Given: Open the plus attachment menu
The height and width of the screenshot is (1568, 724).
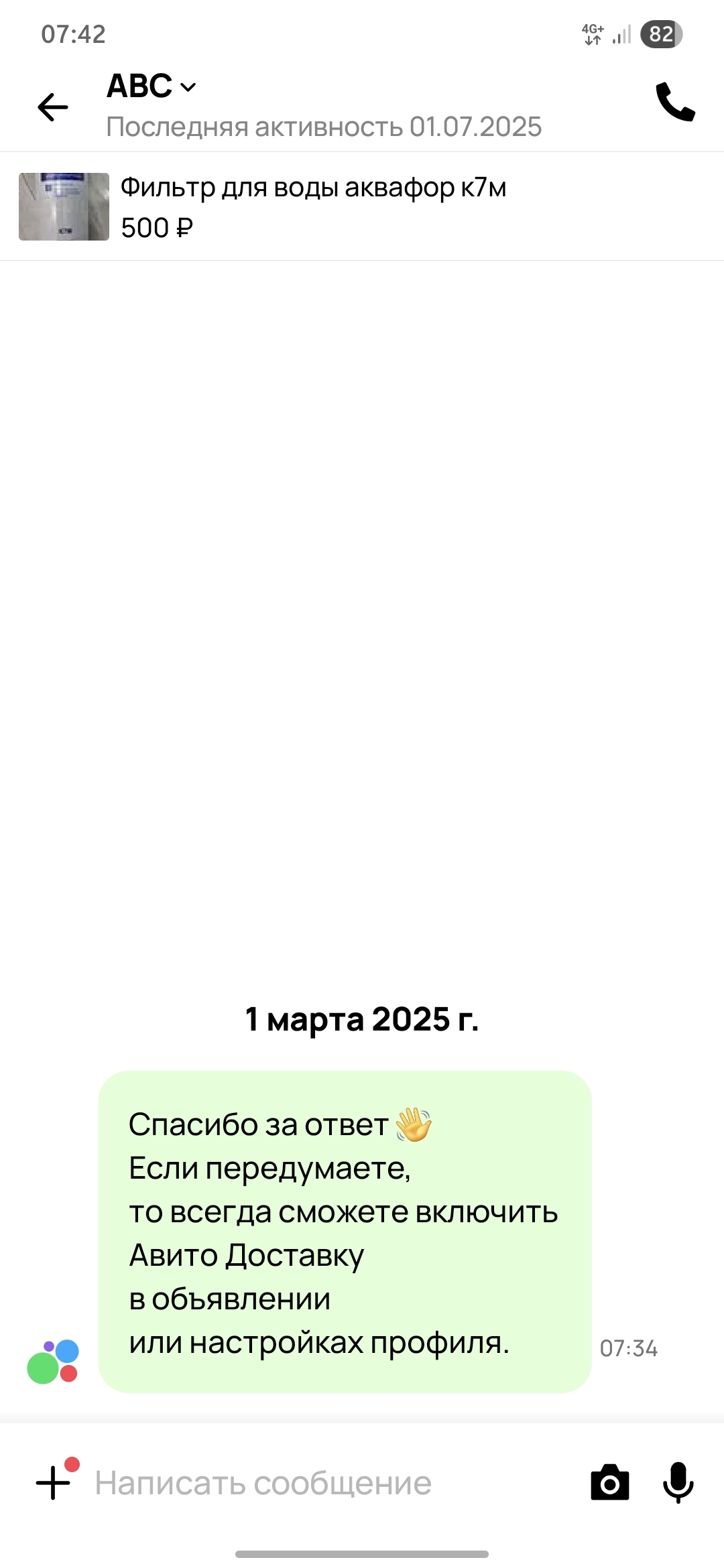Looking at the screenshot, I should [53, 1482].
